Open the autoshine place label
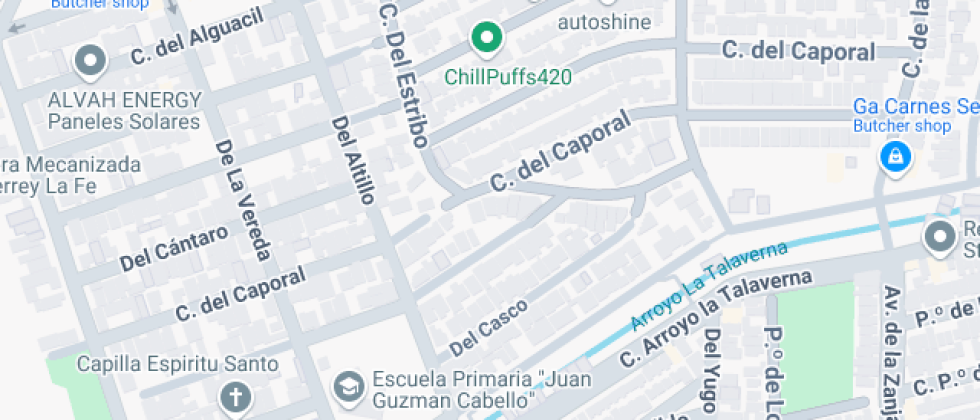980x420 pixels. click(603, 21)
